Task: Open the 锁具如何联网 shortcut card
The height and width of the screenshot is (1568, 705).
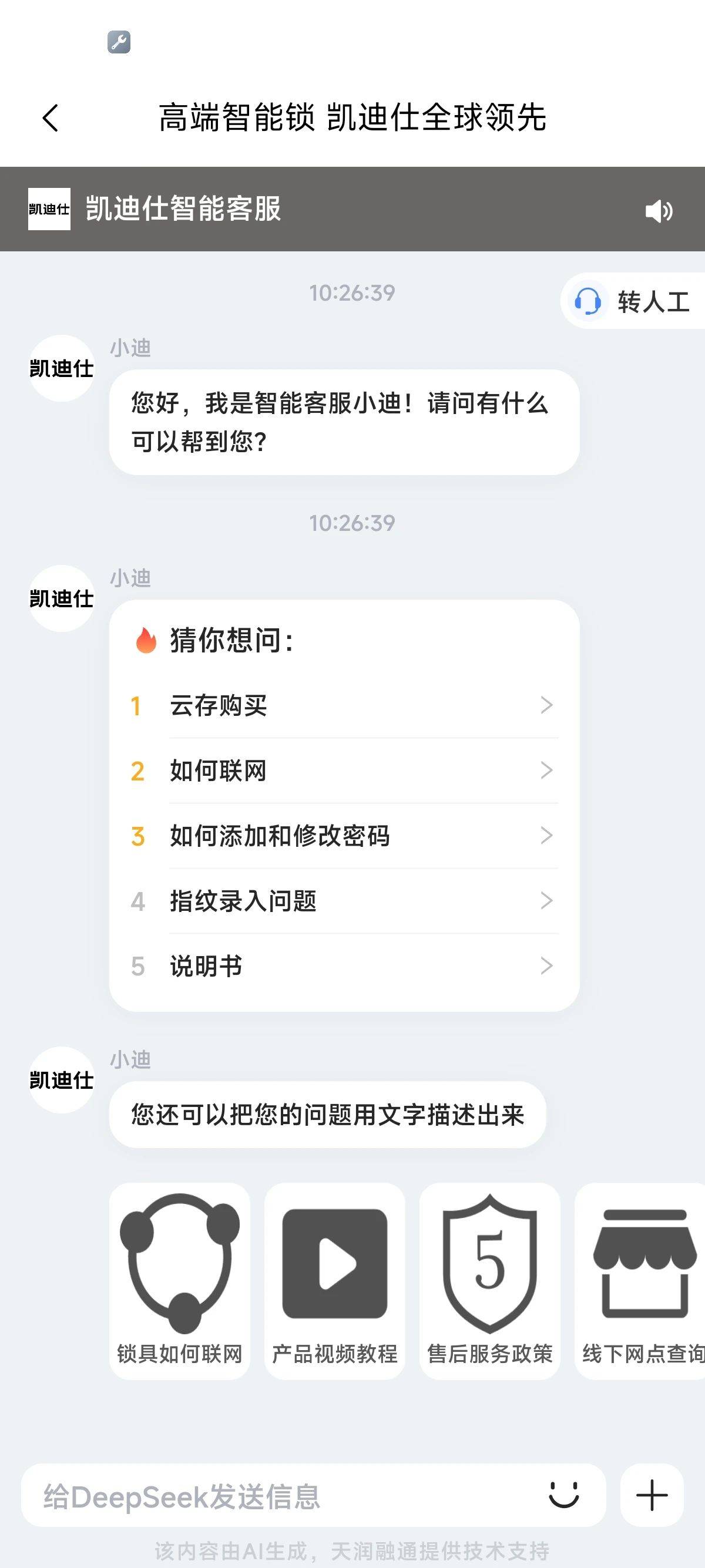Action: pos(180,1281)
